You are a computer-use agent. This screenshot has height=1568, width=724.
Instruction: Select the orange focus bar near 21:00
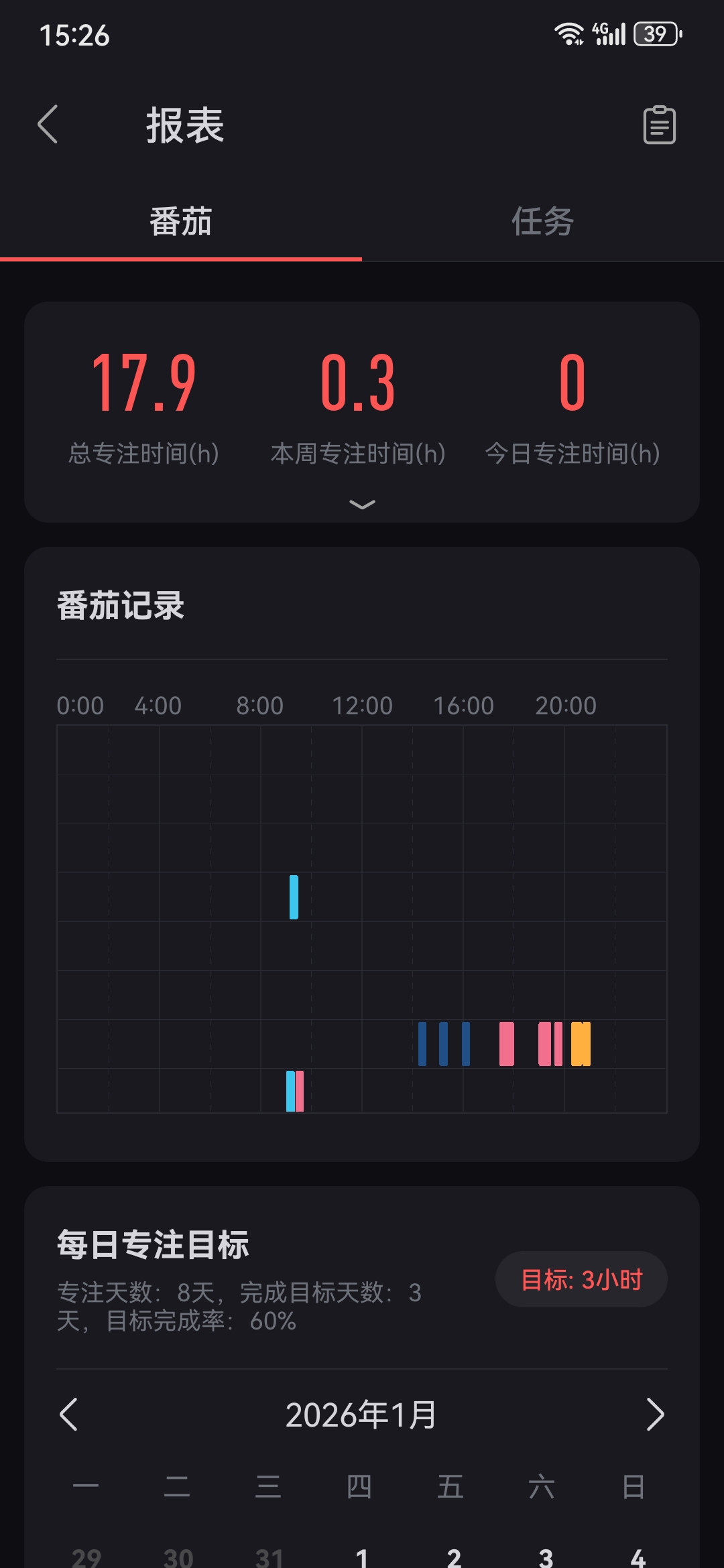[x=581, y=1041]
